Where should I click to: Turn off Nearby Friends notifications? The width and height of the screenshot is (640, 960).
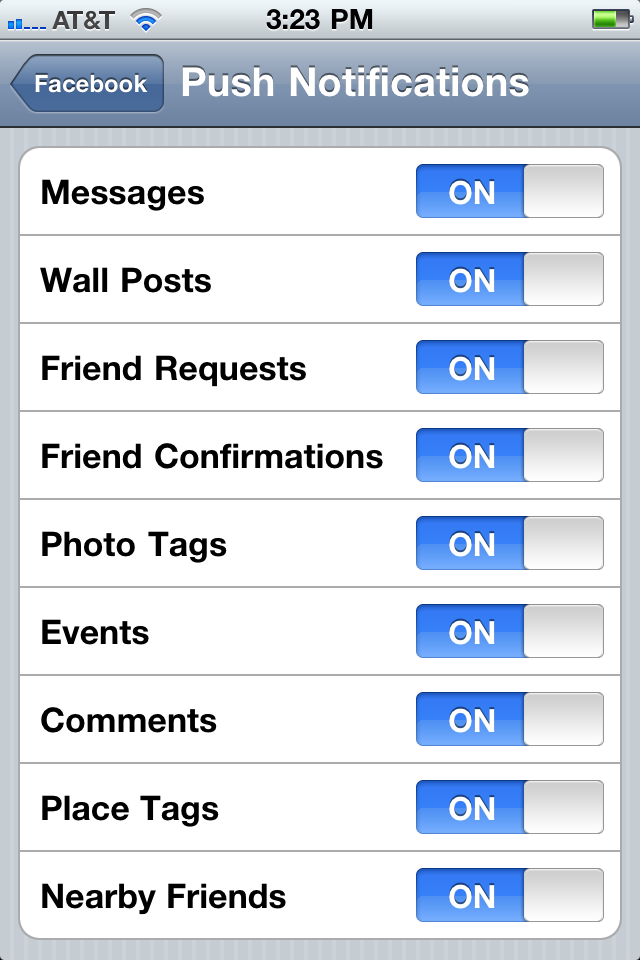coord(510,896)
